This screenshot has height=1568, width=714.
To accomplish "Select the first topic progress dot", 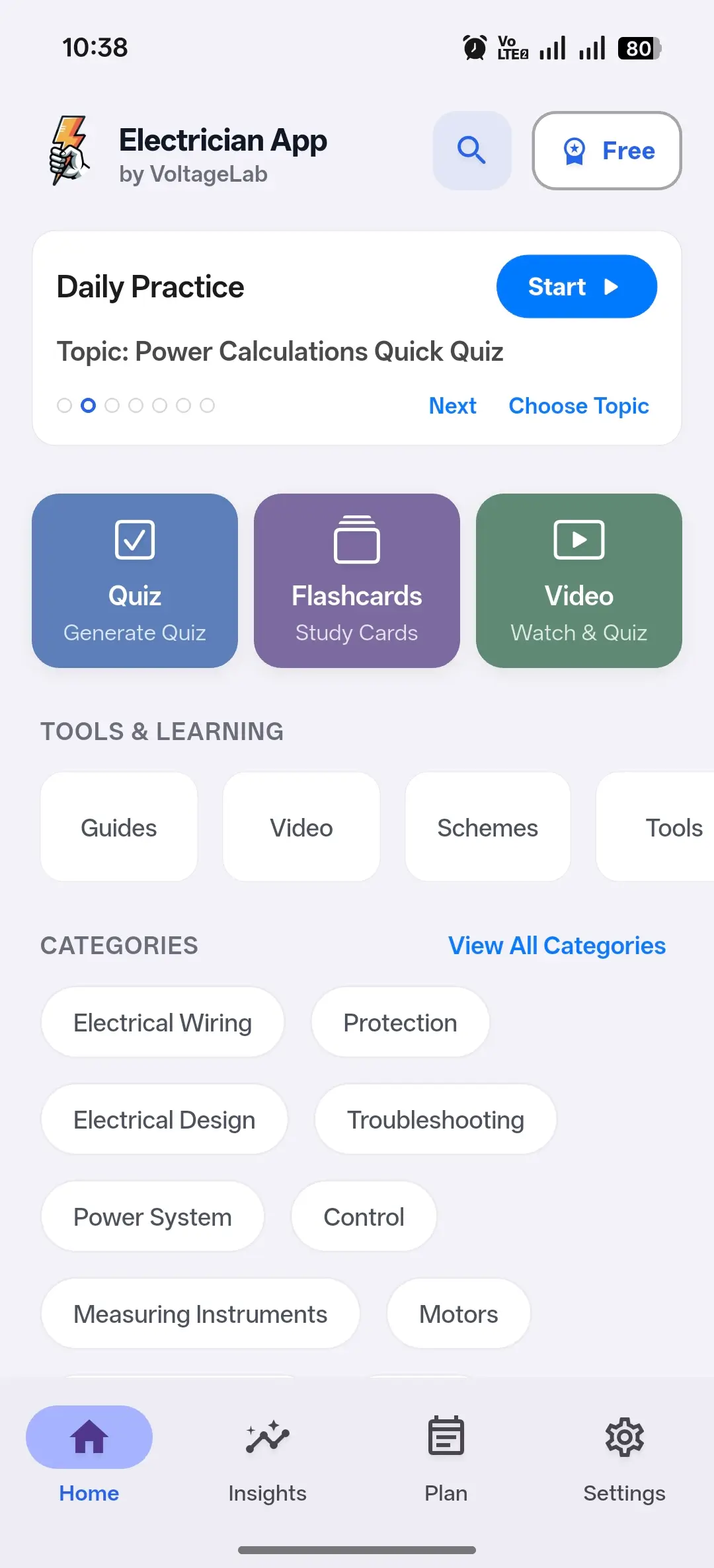I will tap(64, 406).
